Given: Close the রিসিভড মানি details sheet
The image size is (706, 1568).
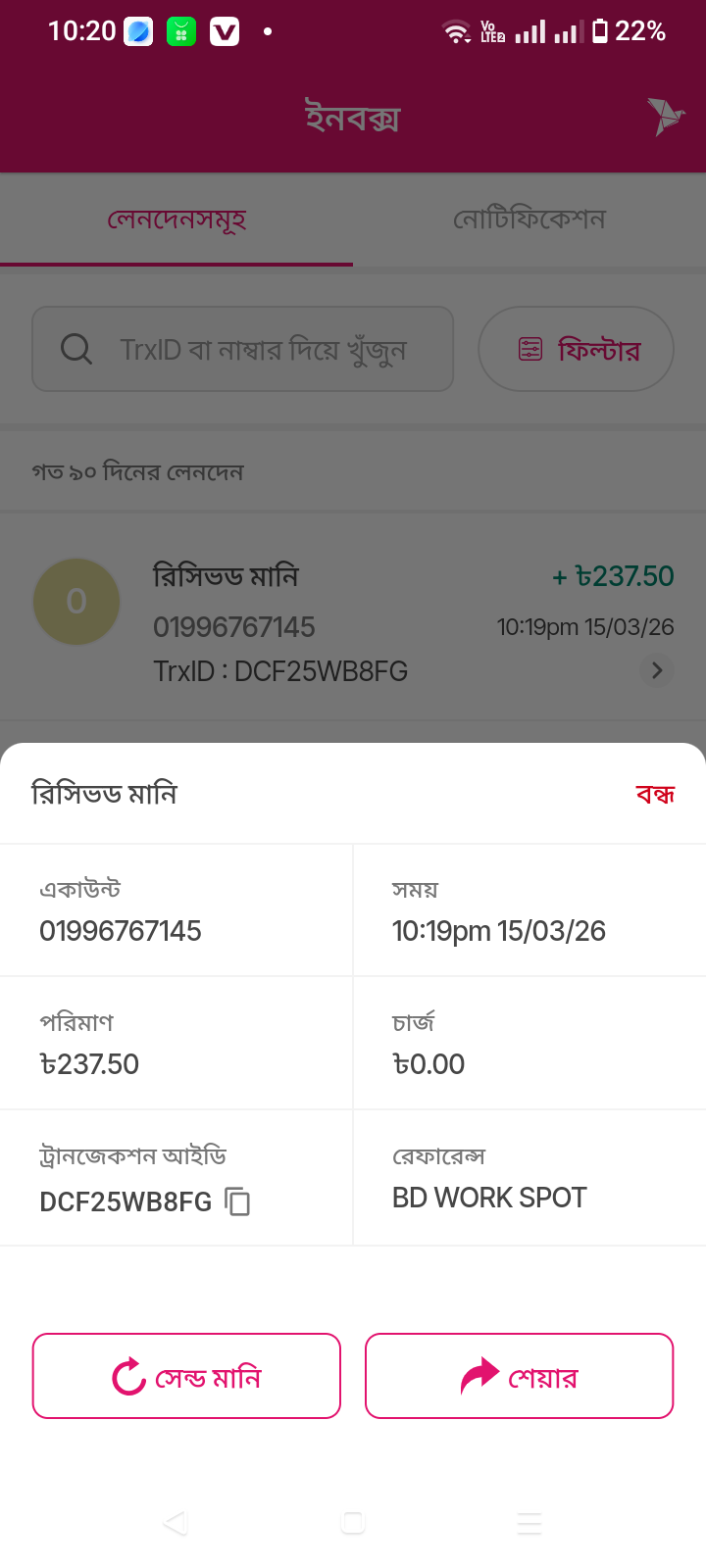Looking at the screenshot, I should tap(655, 794).
